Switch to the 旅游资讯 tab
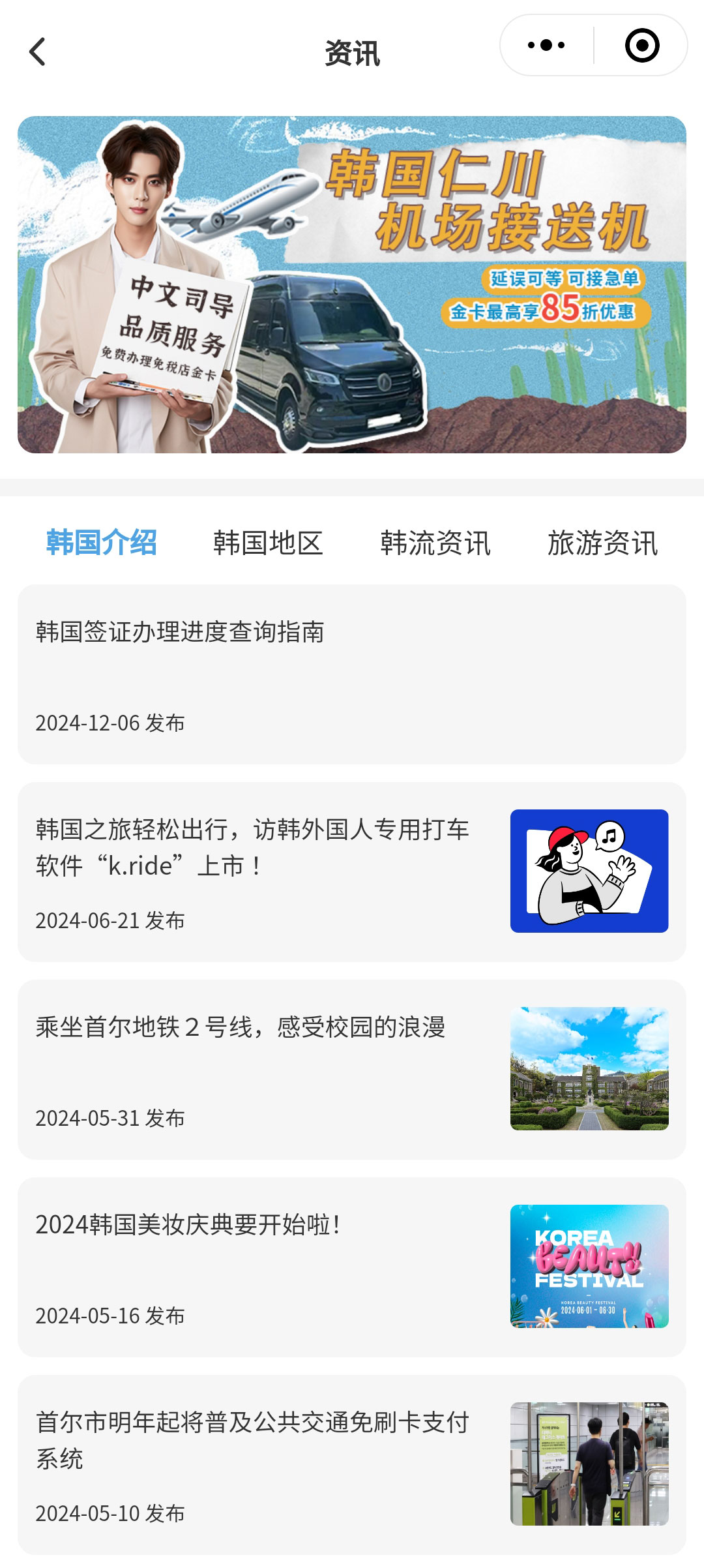This screenshot has width=704, height=1568. click(602, 543)
